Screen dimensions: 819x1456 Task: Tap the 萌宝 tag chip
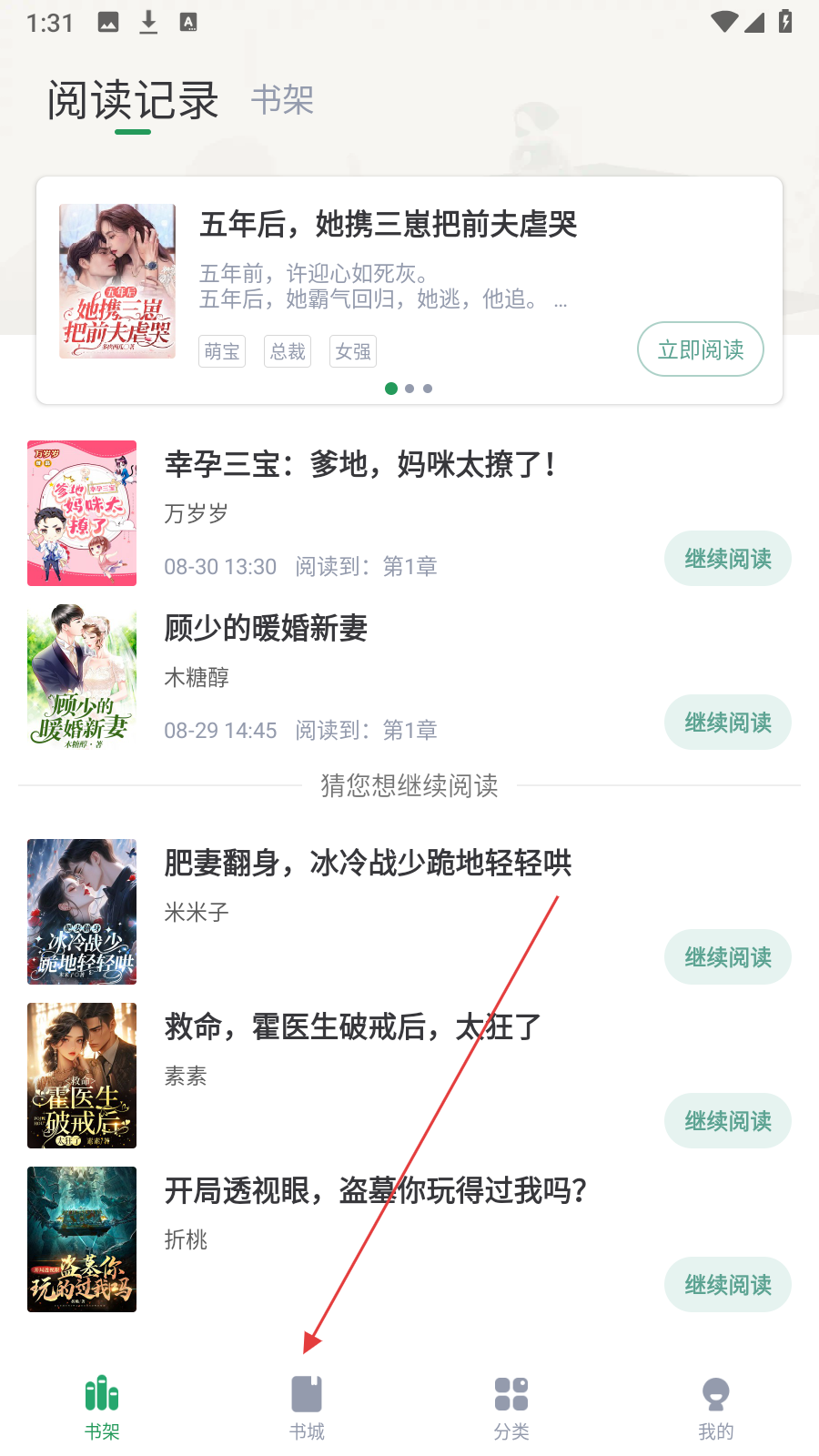tap(222, 351)
